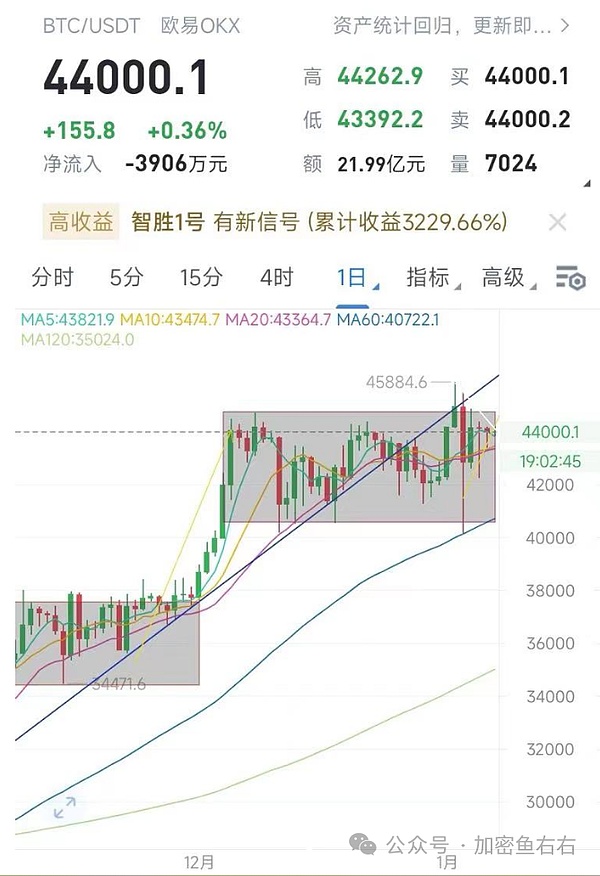Expand the chart to fullscreen

pyautogui.click(x=65, y=808)
